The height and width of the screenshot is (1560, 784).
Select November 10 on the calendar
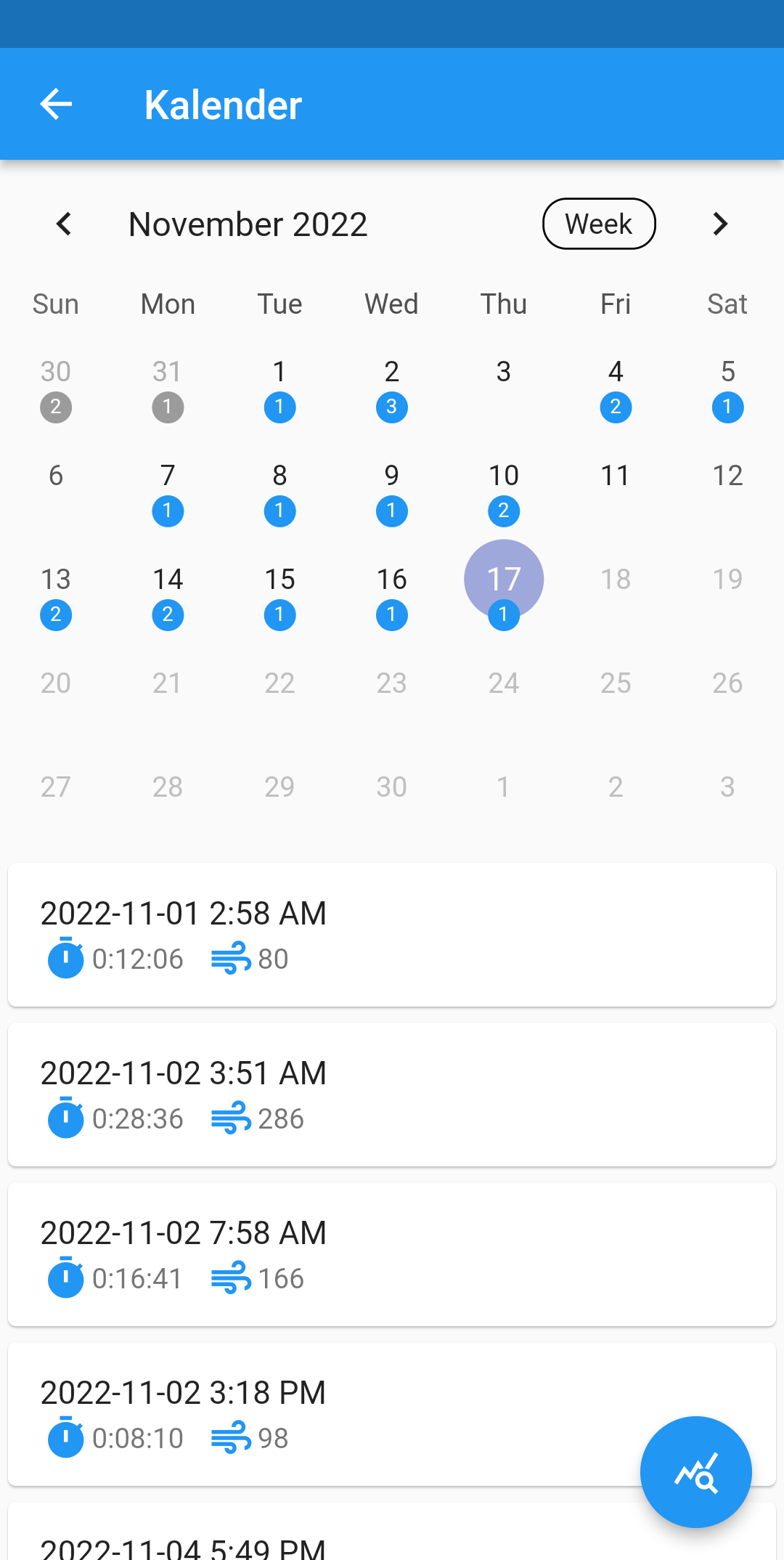[x=503, y=490]
